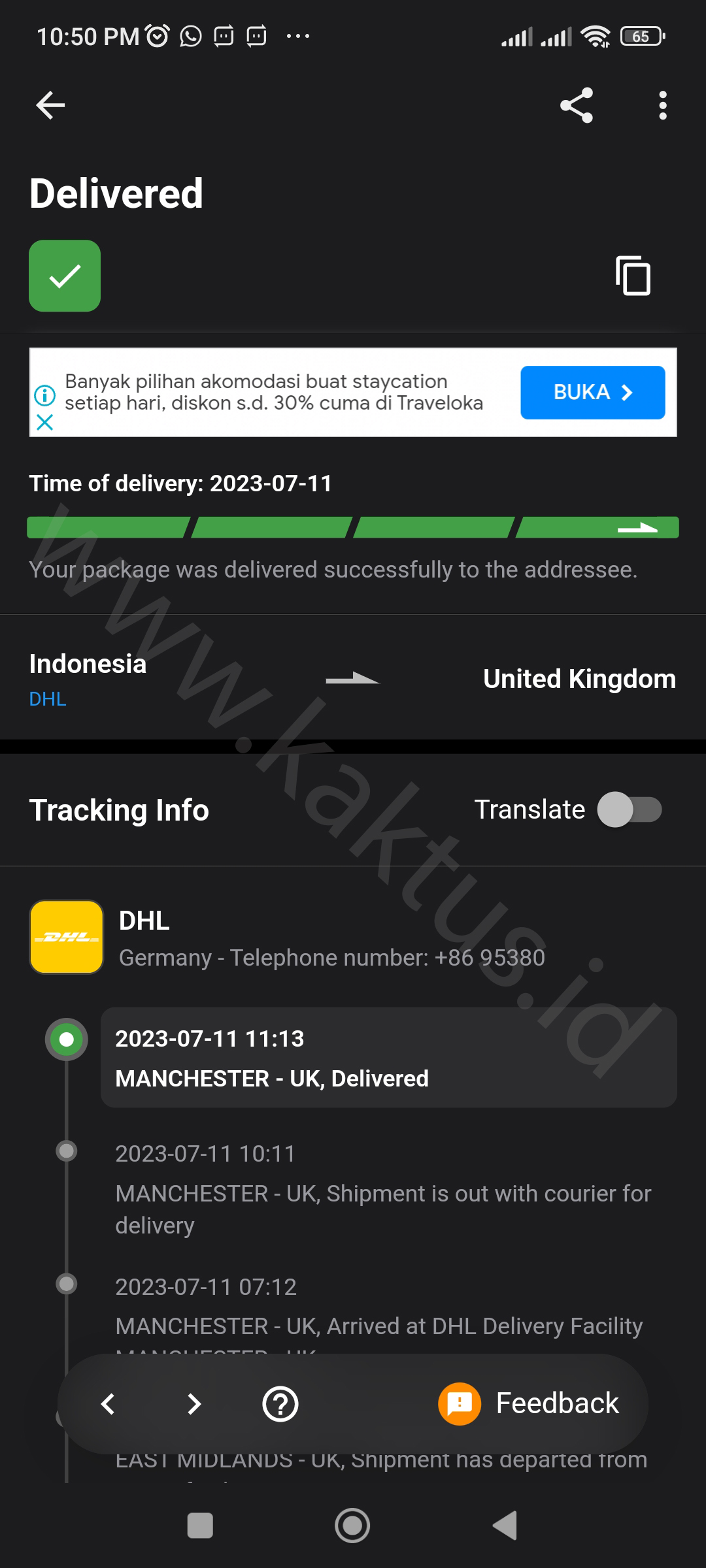The height and width of the screenshot is (1568, 706).
Task: Open recent apps from navigation bar
Action: [200, 1526]
